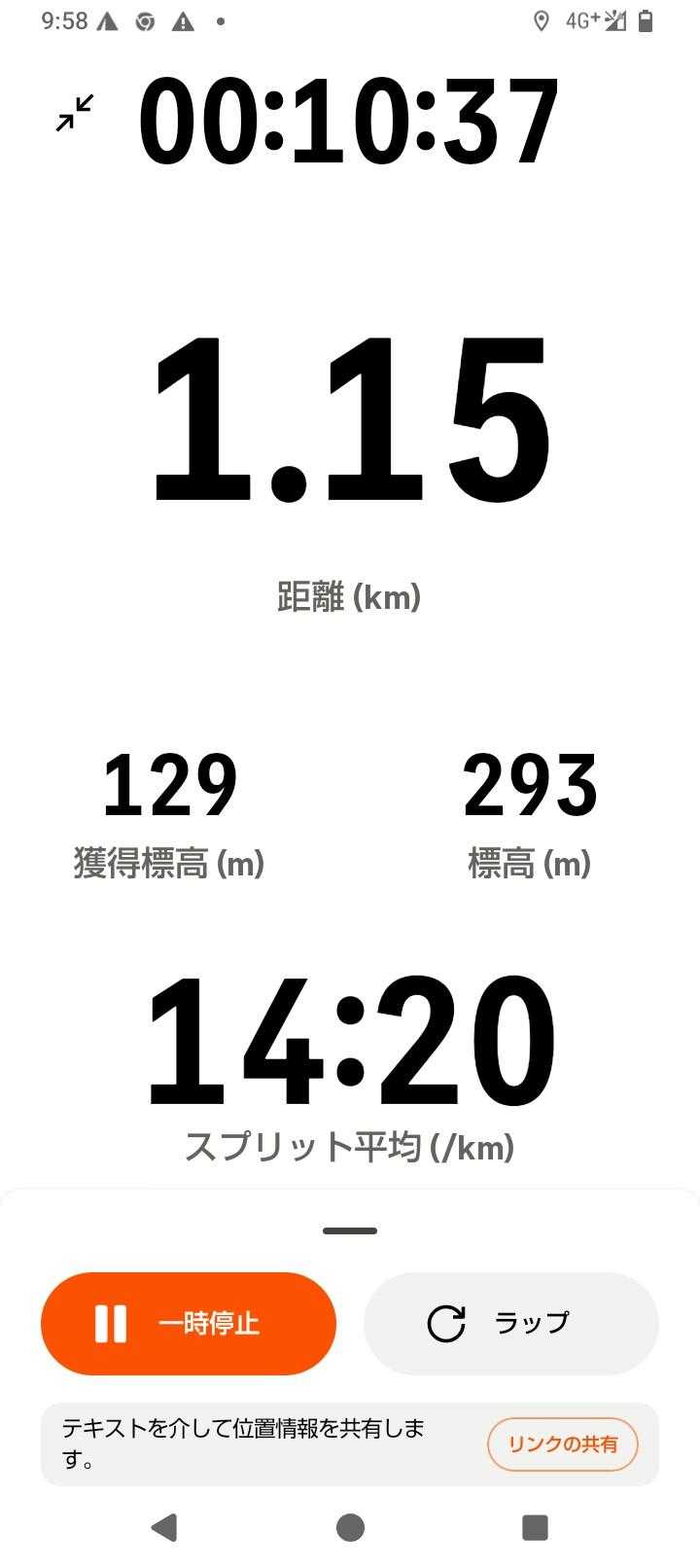Tap the bottom sheet drag handle
700x1568 pixels.
coord(350,1230)
